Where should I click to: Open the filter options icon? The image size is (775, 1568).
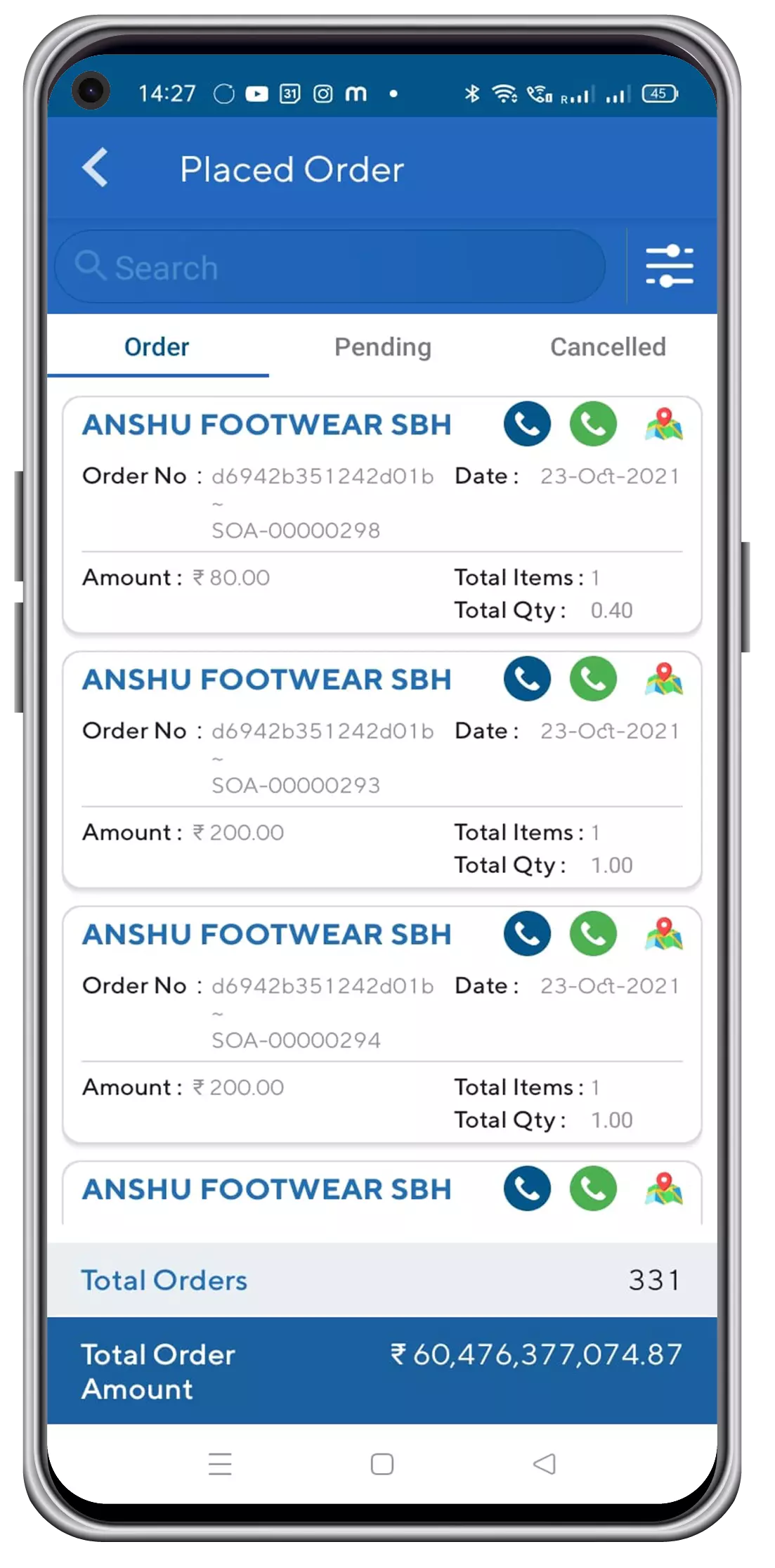tap(669, 266)
